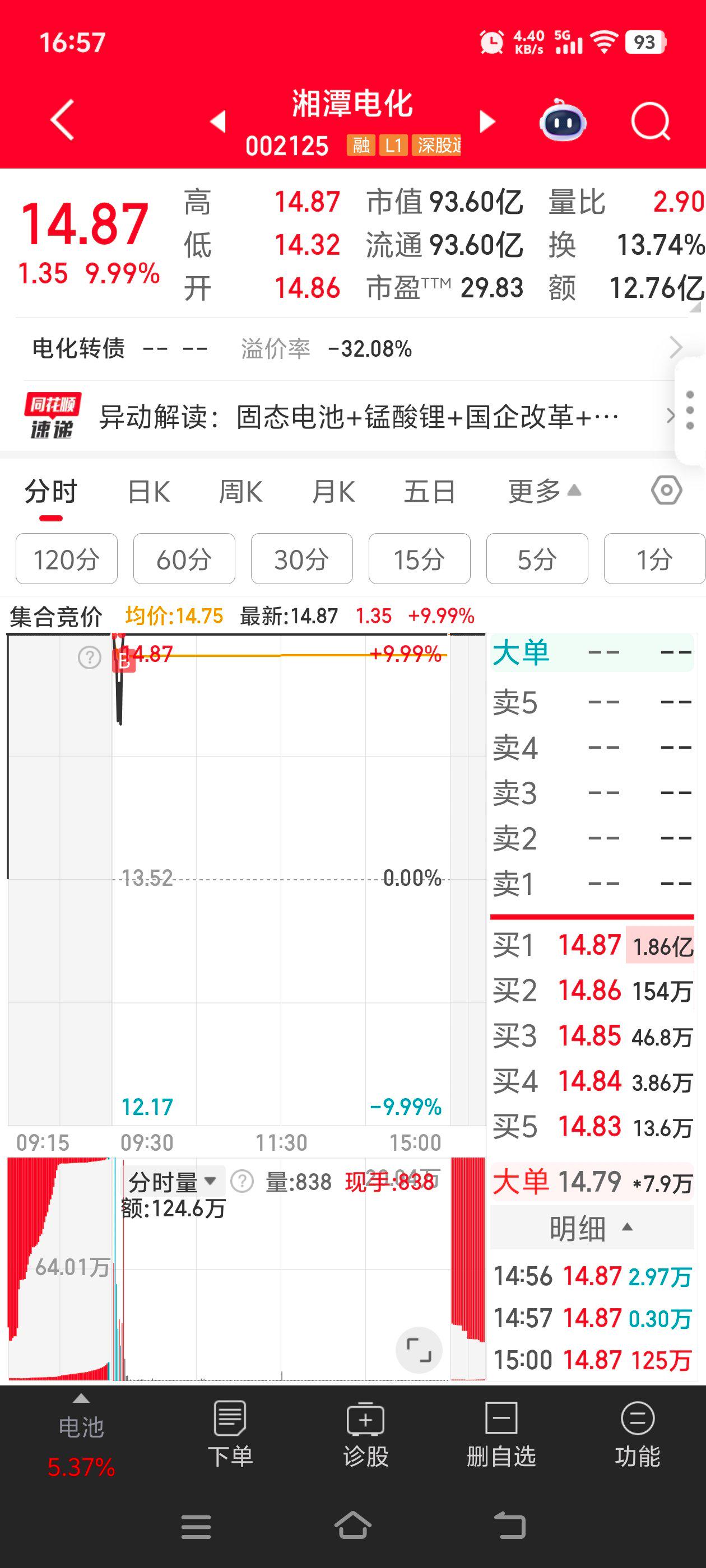Open chart settings gear icon
706x1568 pixels.
coord(665,492)
